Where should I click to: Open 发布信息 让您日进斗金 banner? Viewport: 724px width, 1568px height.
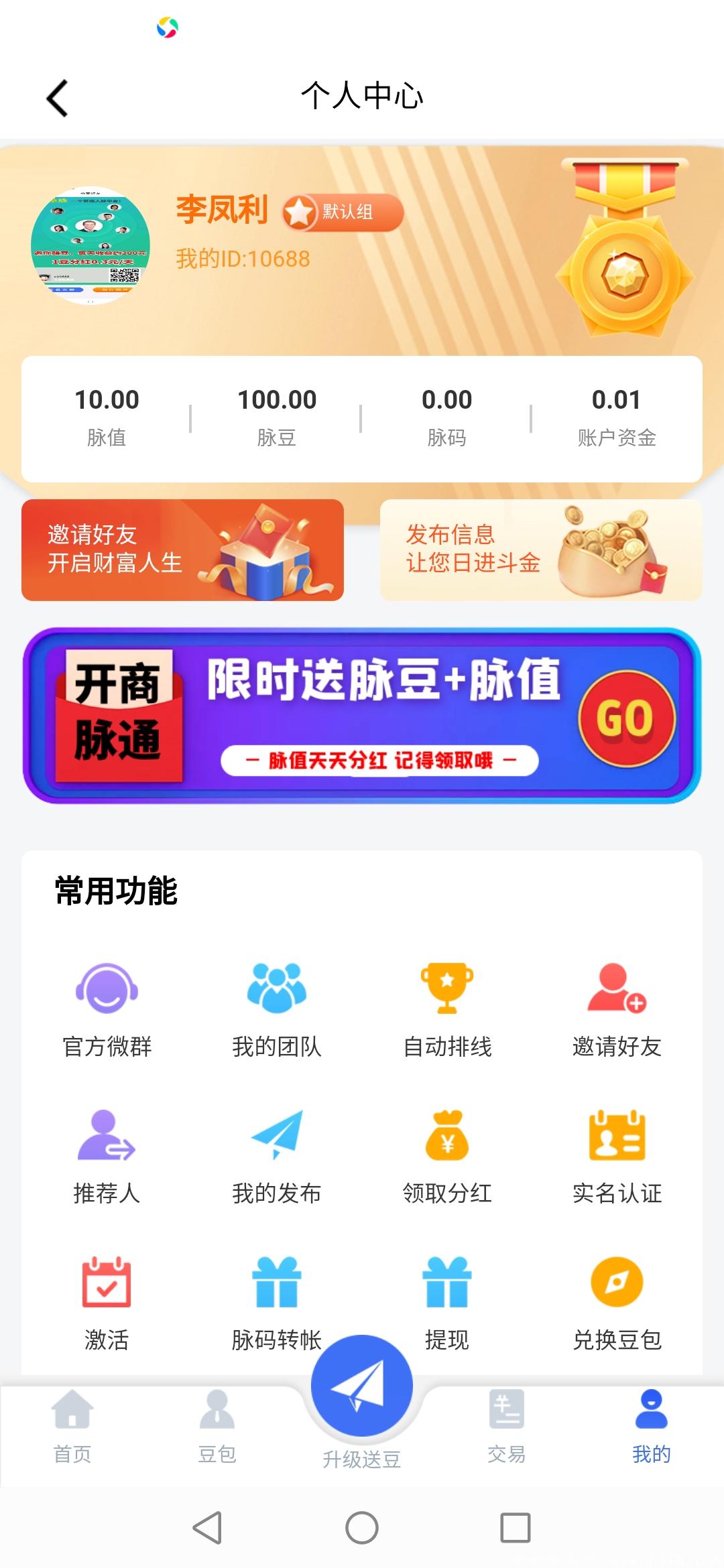(x=539, y=549)
